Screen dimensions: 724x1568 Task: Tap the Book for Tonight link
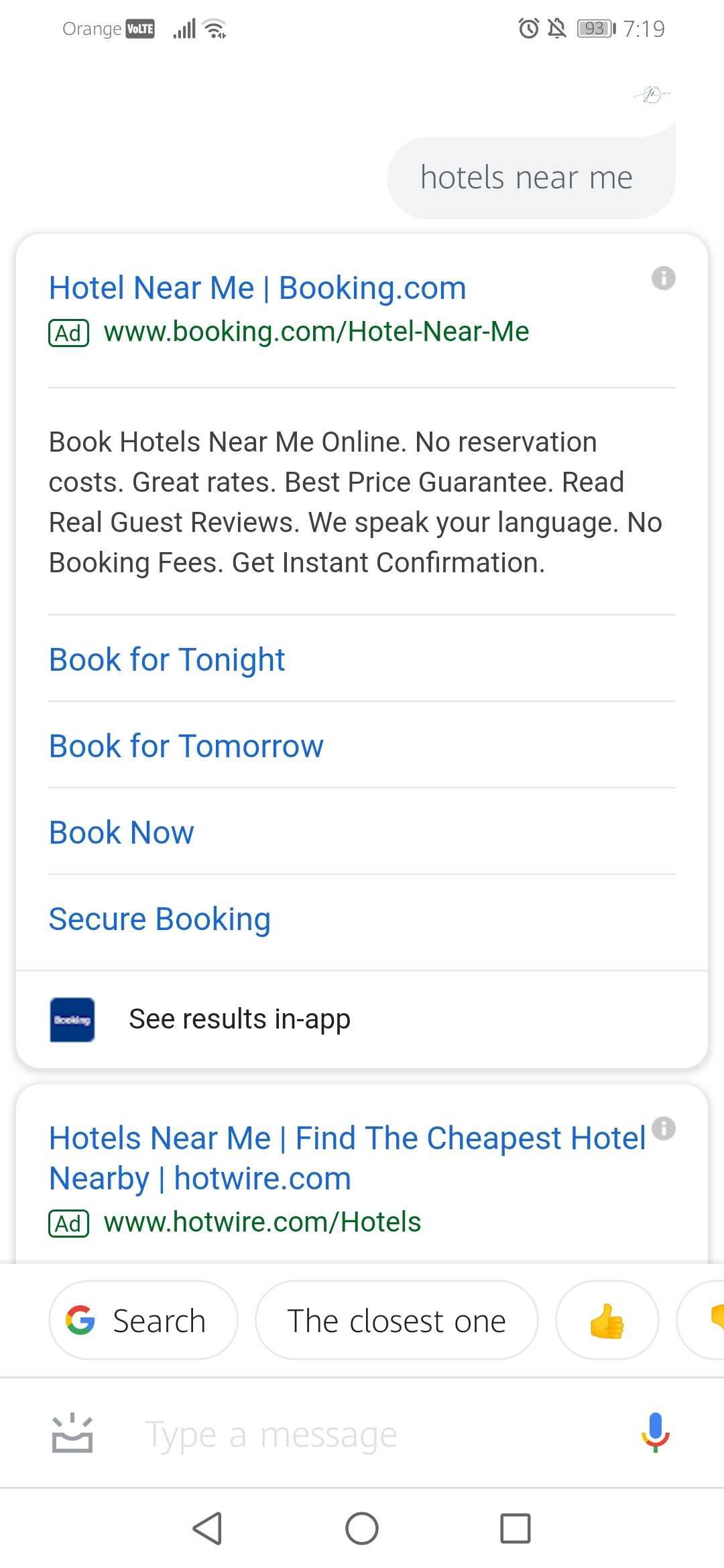166,659
